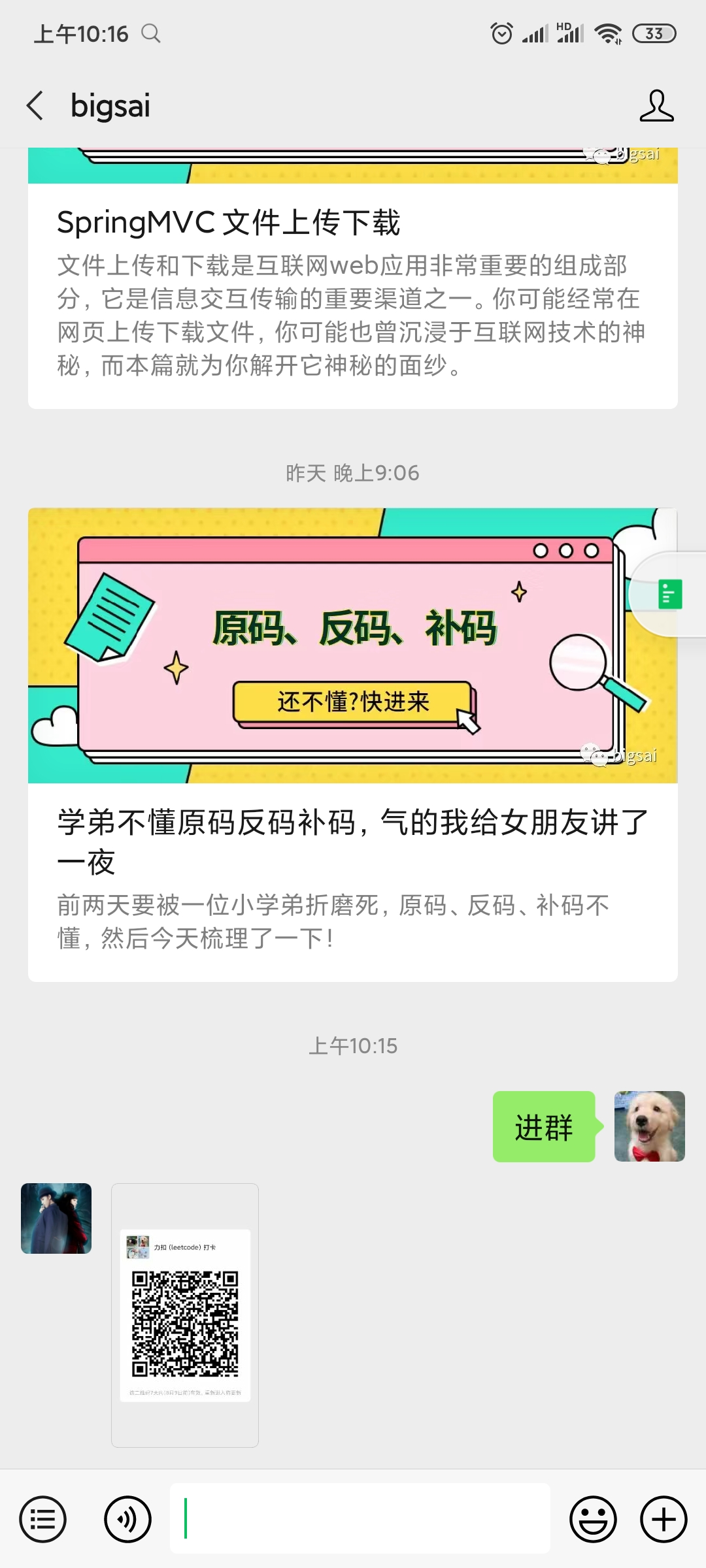This screenshot has width=706, height=1568.
Task: Tap bigsai's avatar beside the QR image
Action: (x=56, y=1218)
